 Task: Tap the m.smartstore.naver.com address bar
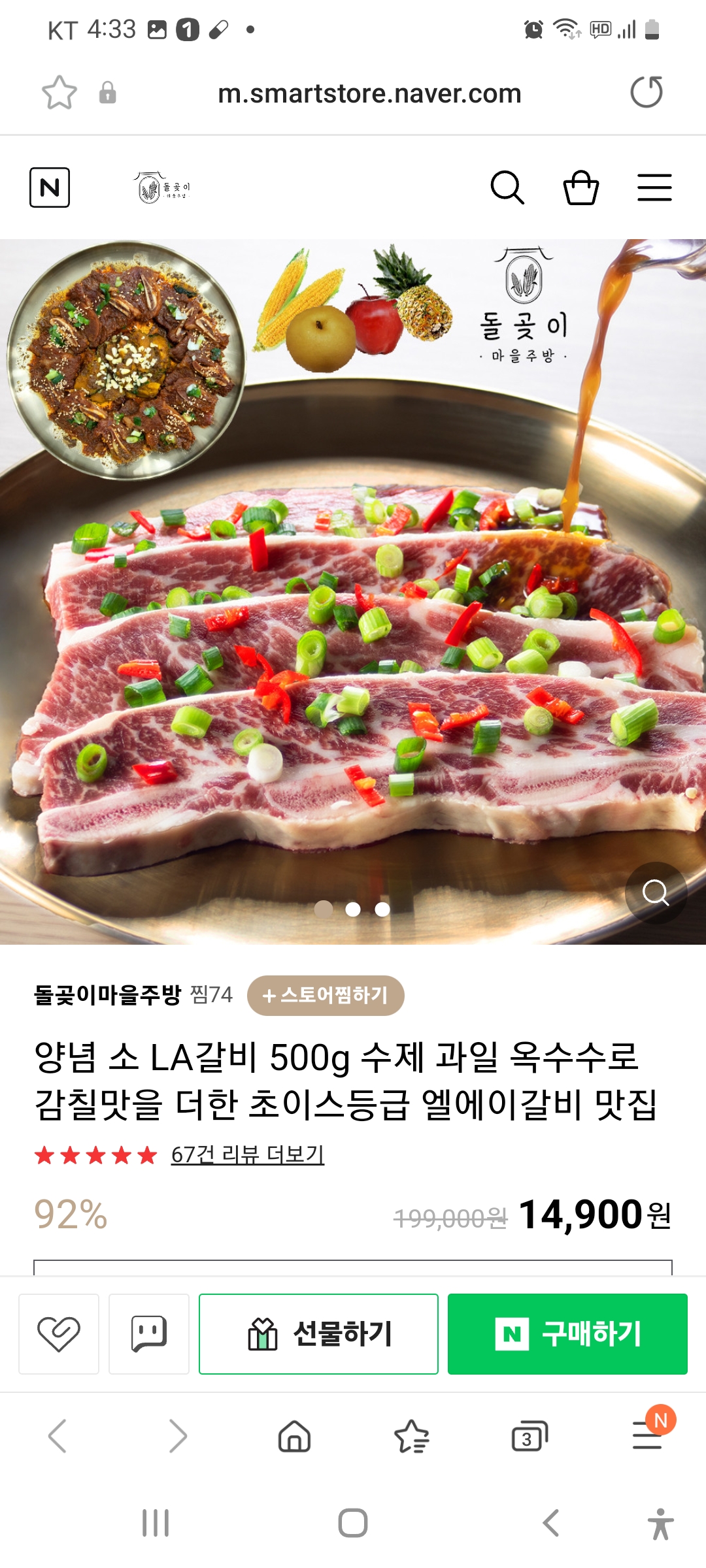(369, 93)
